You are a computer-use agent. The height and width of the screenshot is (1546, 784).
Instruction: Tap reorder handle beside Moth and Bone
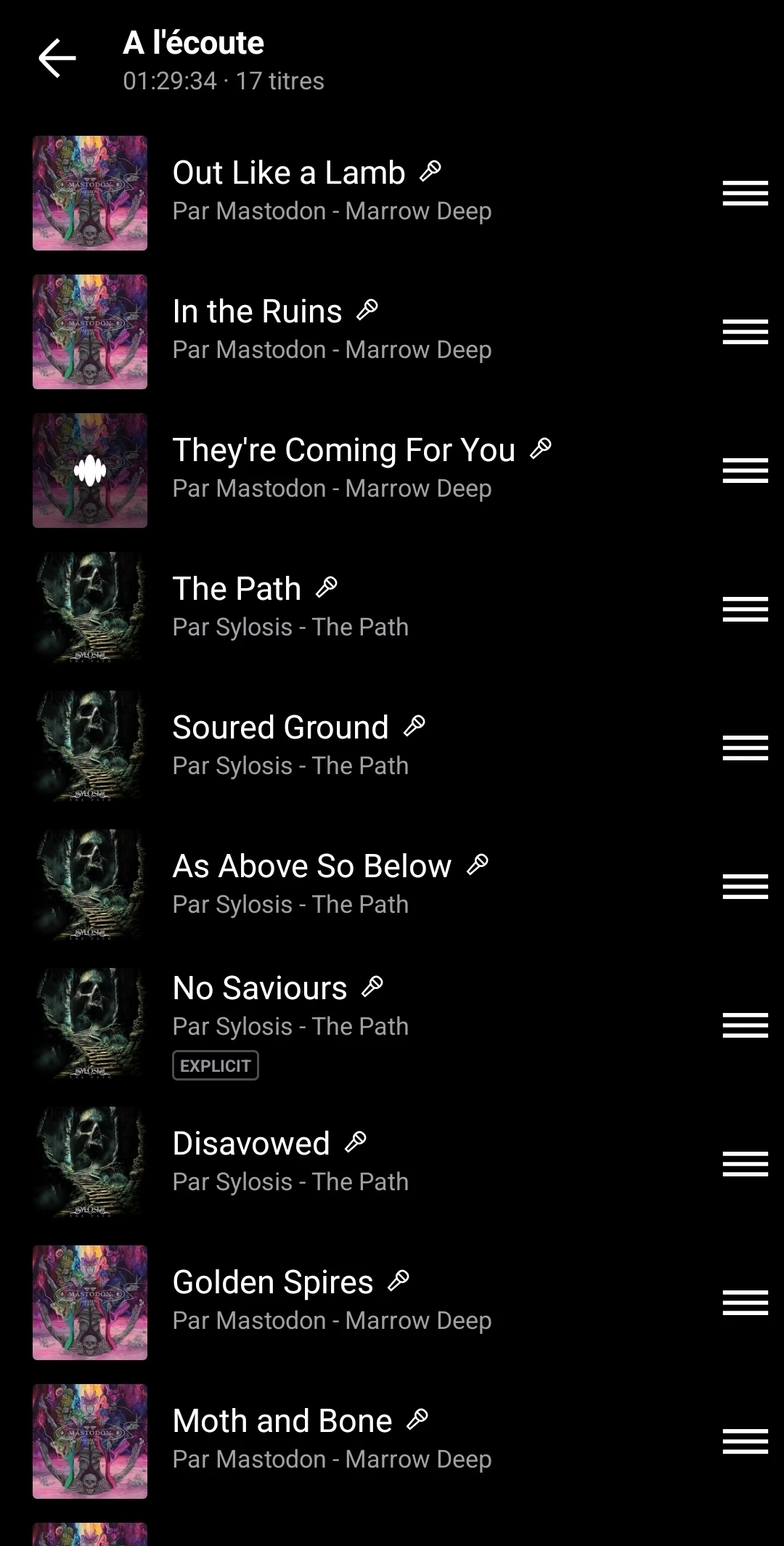[x=746, y=1441]
